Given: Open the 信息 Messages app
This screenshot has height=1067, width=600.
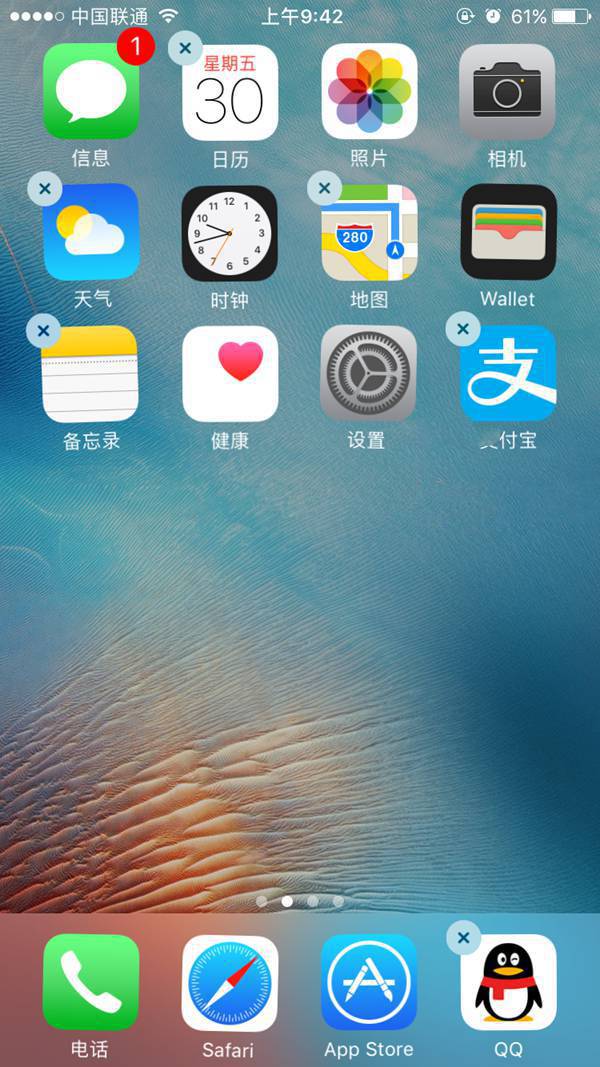Looking at the screenshot, I should (x=91, y=92).
